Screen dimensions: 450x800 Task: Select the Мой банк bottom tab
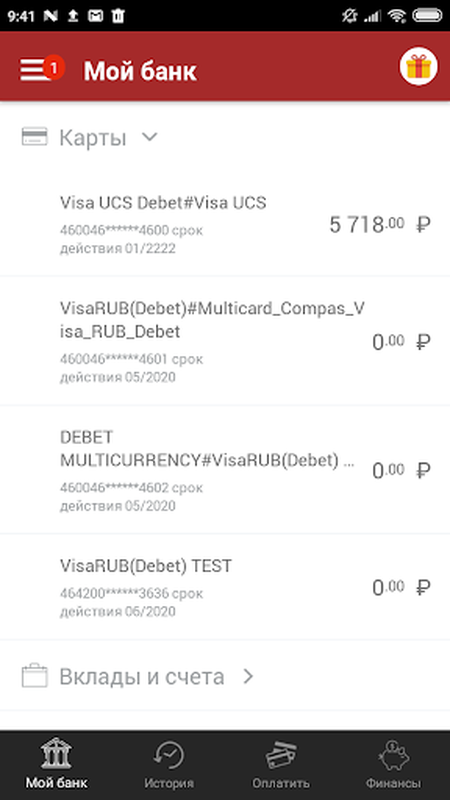(57, 766)
